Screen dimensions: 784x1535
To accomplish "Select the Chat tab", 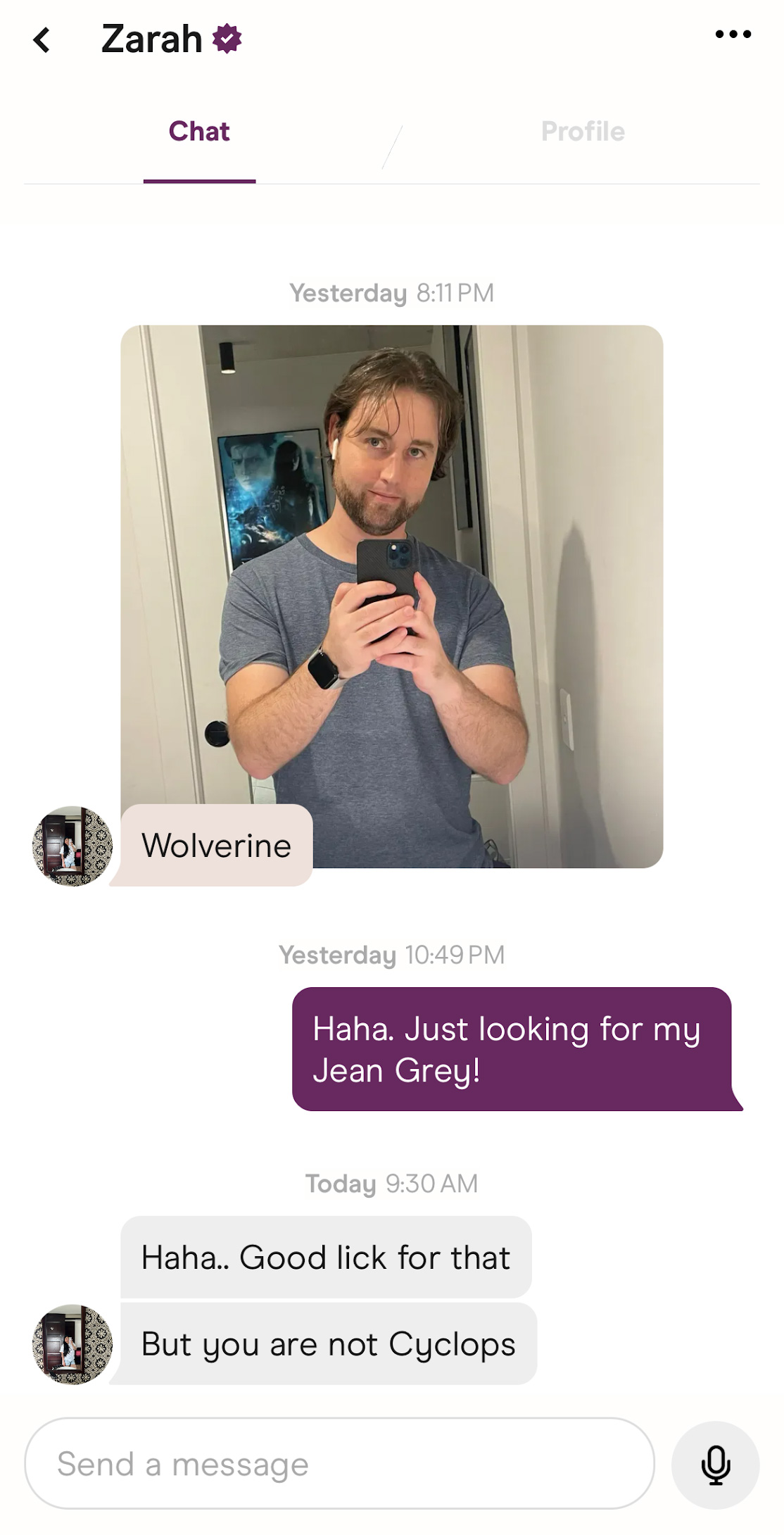I will (x=199, y=132).
